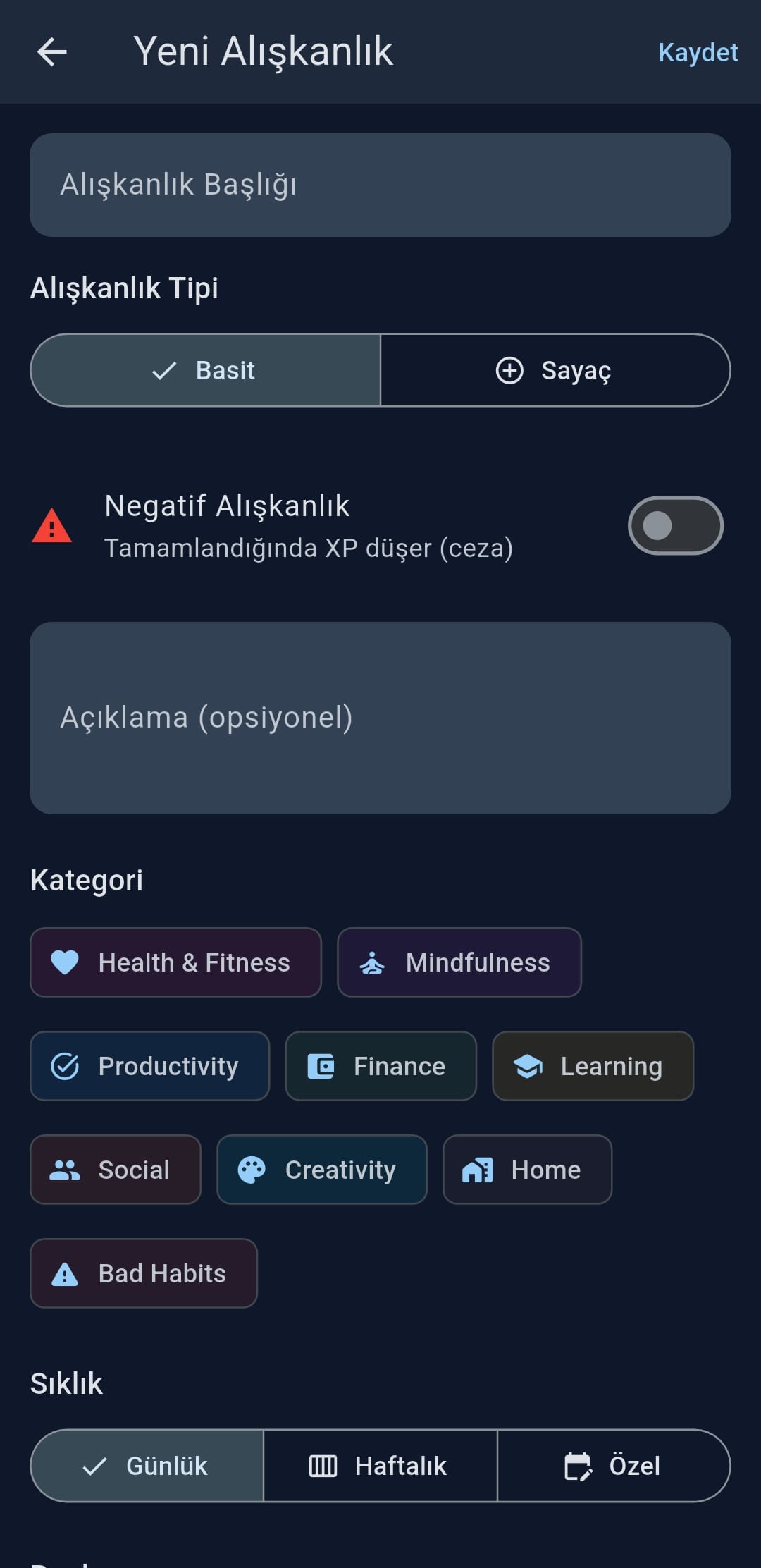Choose the Creativity category chip

click(x=321, y=1170)
